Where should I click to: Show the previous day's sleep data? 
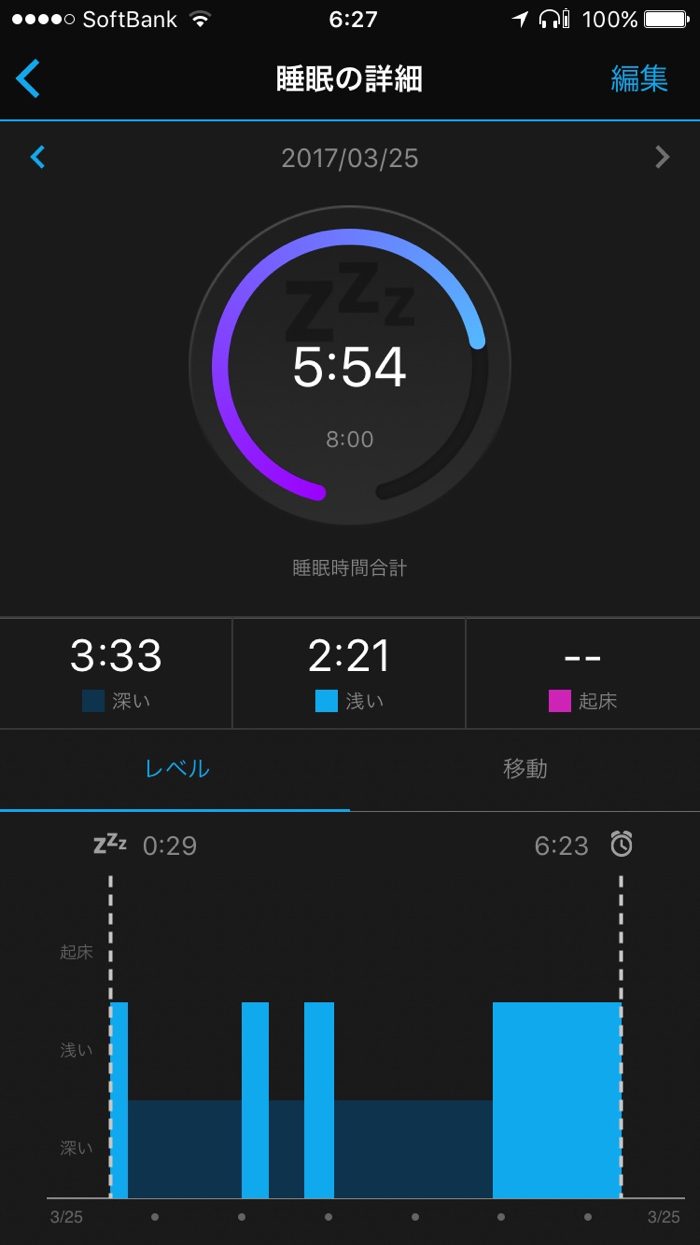click(x=38, y=157)
